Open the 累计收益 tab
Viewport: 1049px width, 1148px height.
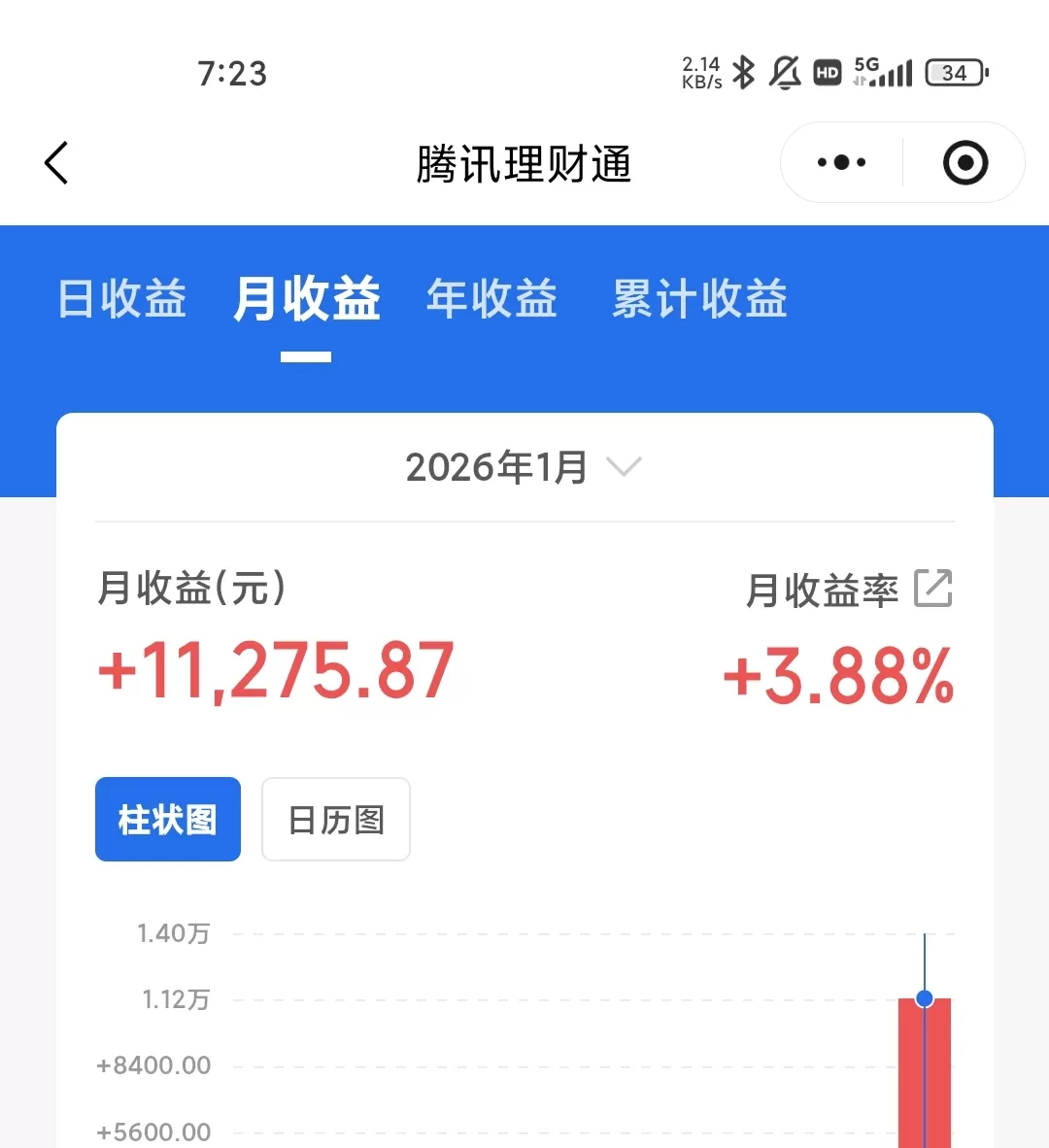point(698,300)
